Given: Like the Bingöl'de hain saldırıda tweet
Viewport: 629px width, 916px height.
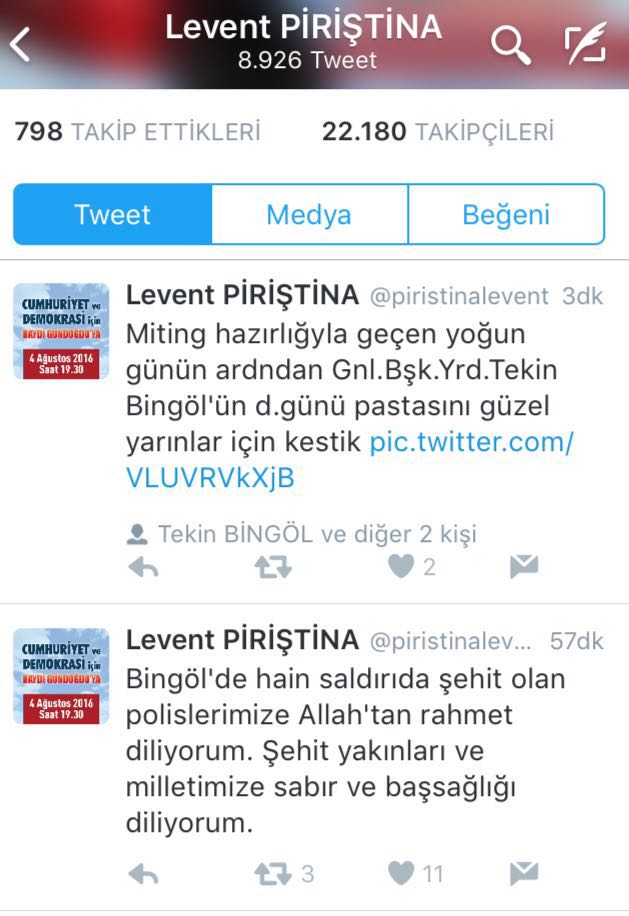Looking at the screenshot, I should point(401,874).
